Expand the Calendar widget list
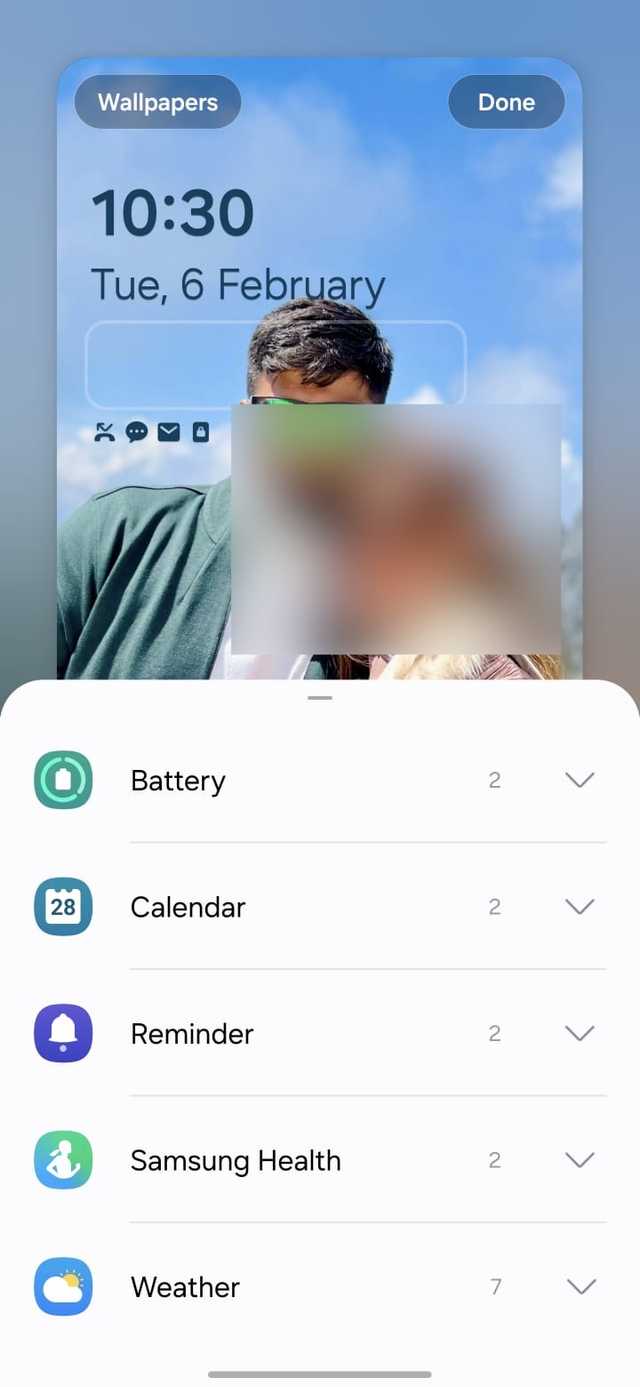Viewport: 640px width, 1387px height. tap(579, 906)
